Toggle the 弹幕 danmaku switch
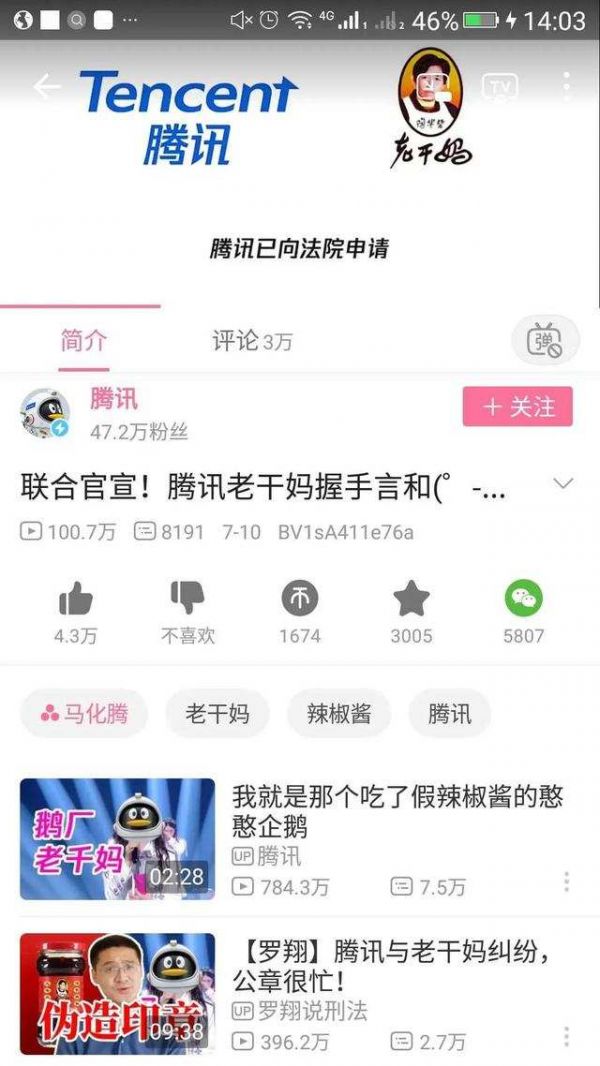The image size is (600, 1066). coord(545,342)
